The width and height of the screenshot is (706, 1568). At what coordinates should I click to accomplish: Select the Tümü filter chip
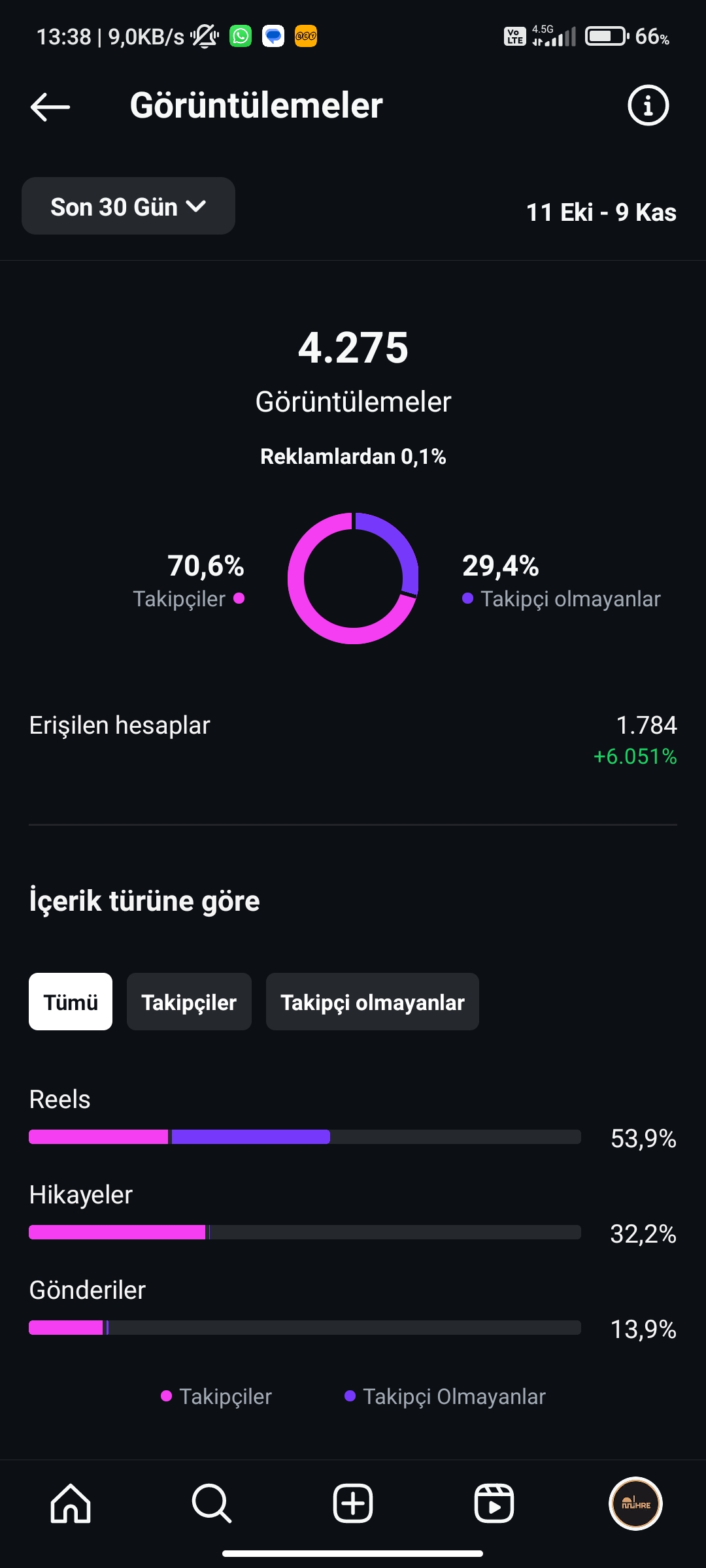[x=71, y=1002]
